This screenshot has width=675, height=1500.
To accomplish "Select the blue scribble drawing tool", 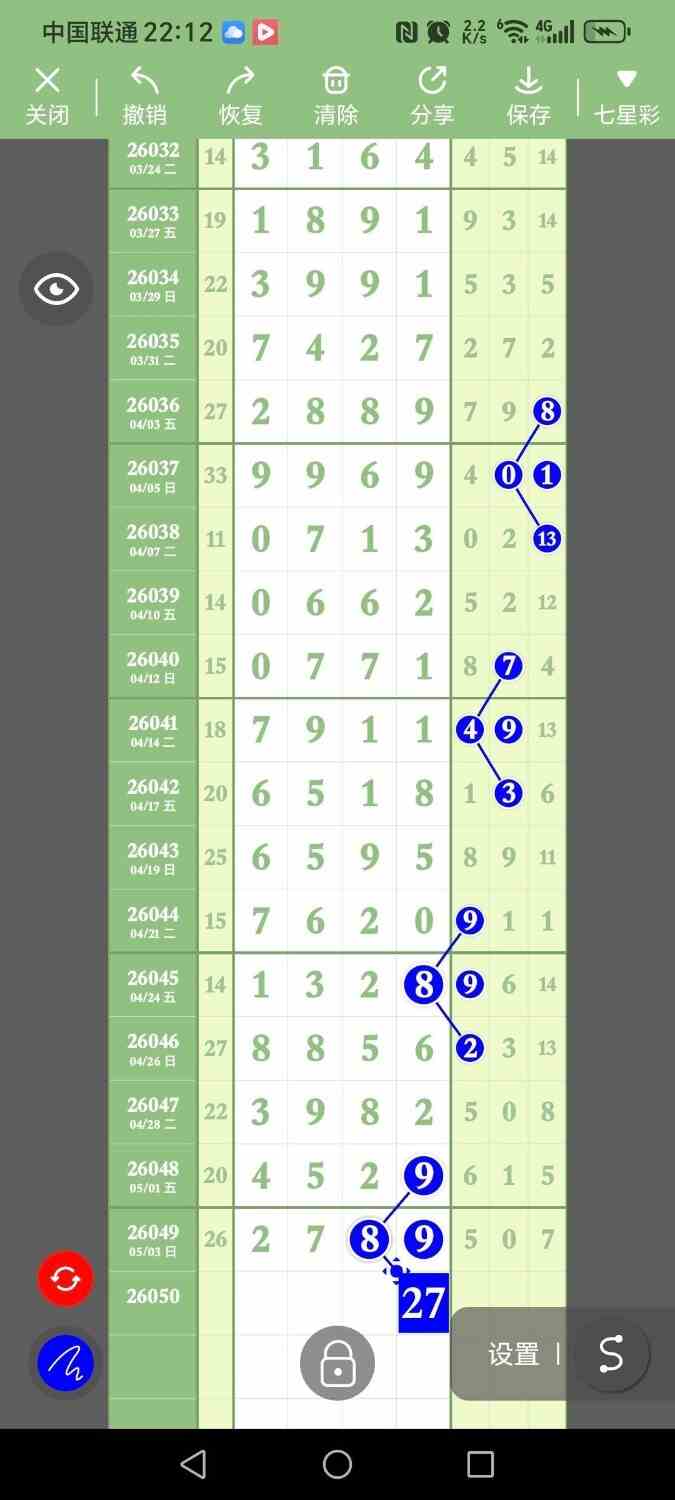I will pos(65,1362).
